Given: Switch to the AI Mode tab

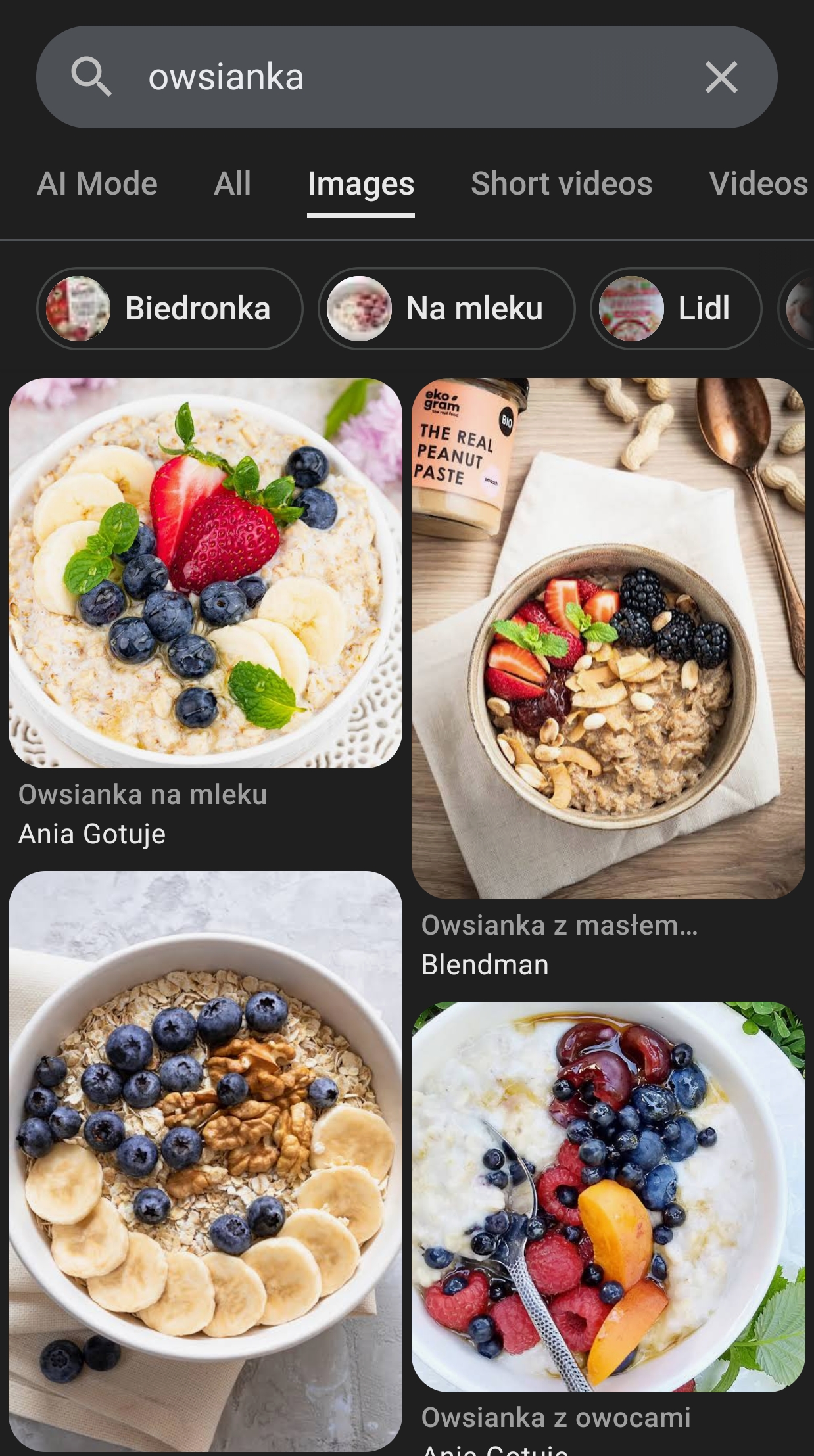Looking at the screenshot, I should (x=97, y=183).
